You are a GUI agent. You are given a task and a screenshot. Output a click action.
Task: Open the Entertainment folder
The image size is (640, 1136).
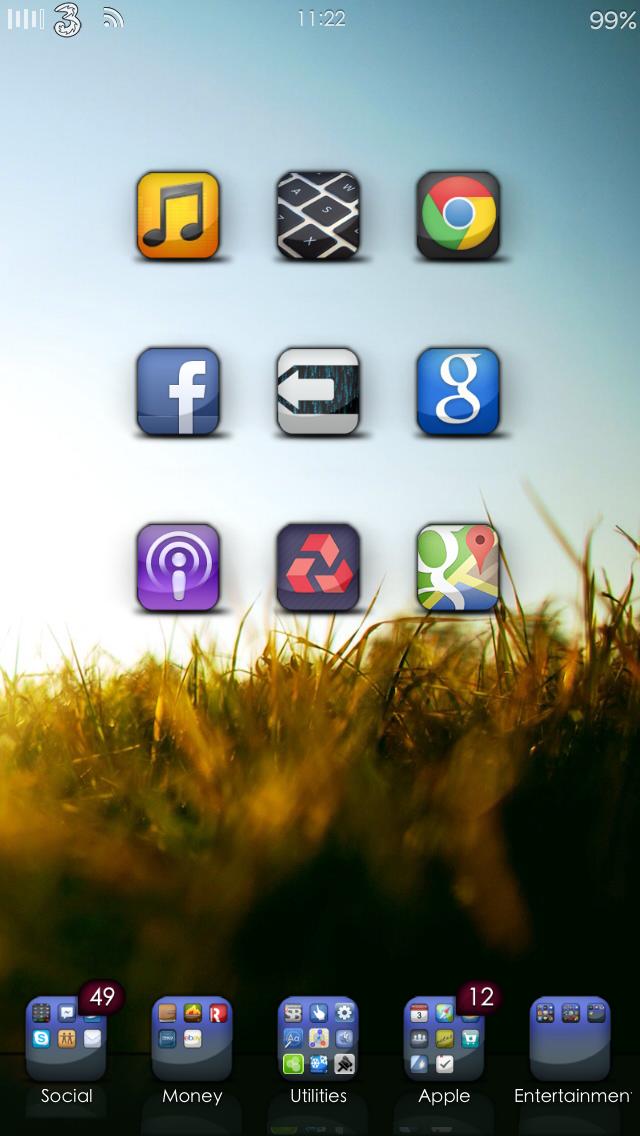click(x=570, y=1038)
